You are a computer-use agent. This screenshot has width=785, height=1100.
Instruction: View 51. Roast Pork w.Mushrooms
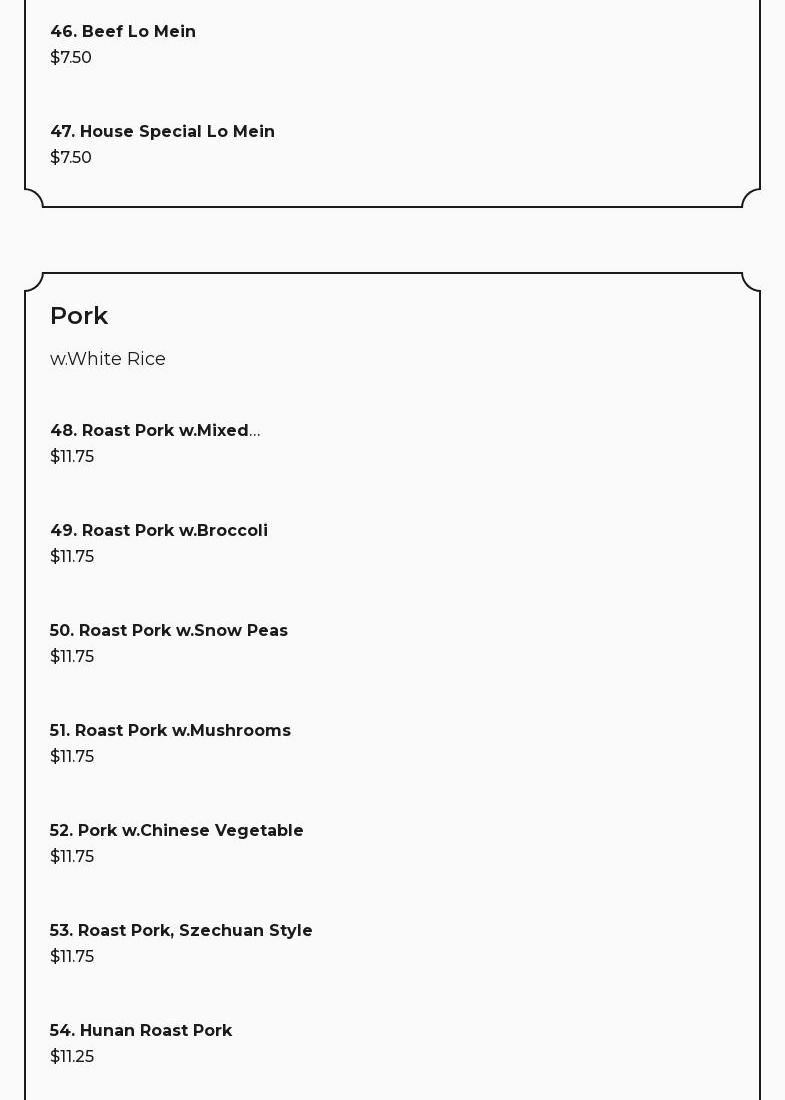pyautogui.click(x=170, y=731)
